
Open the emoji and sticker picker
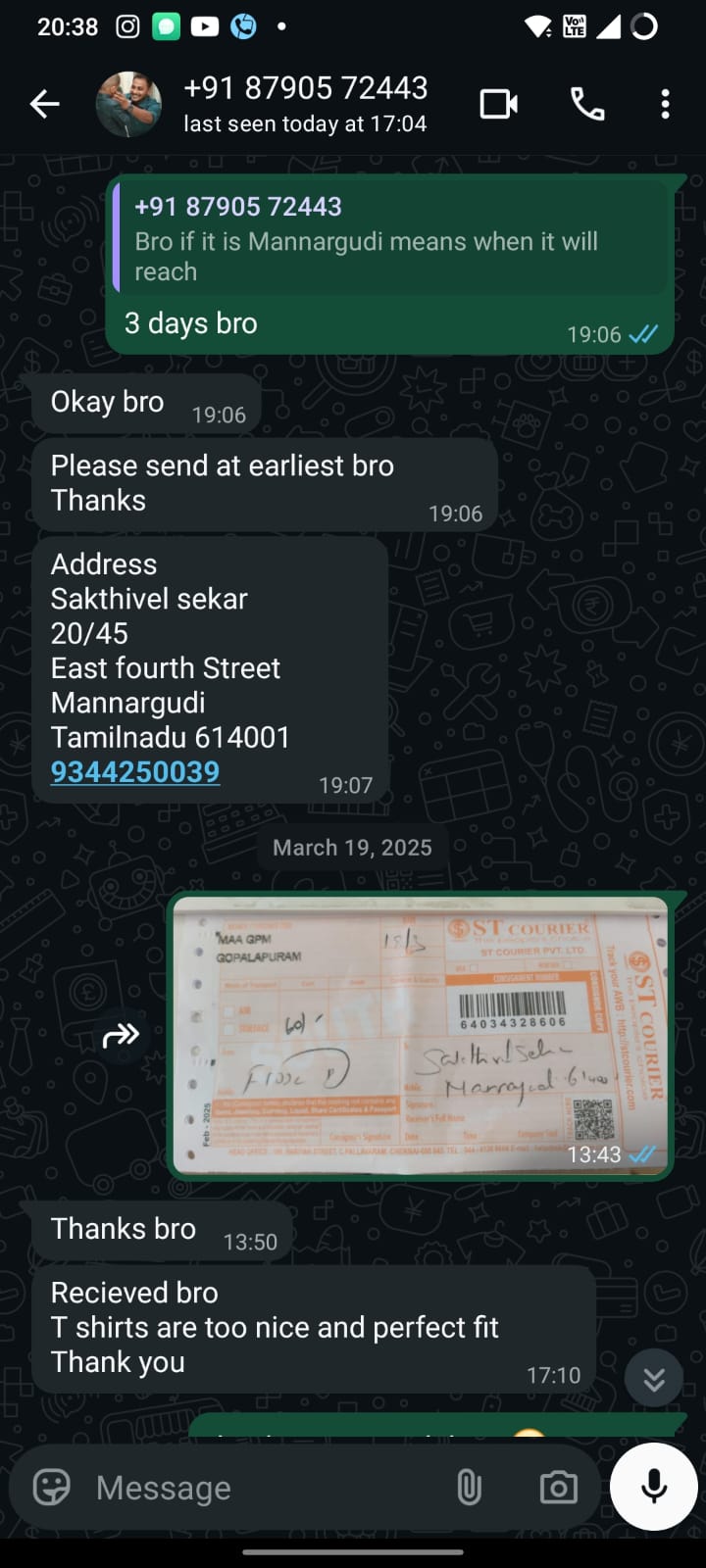[52, 1488]
